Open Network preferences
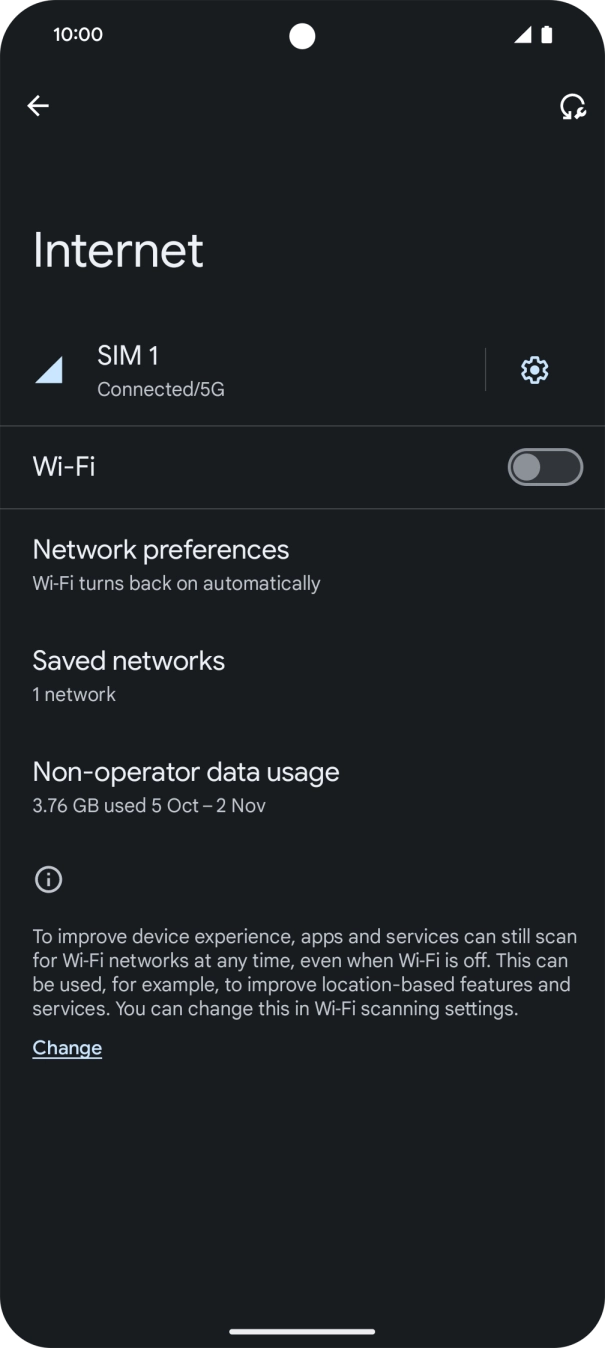Viewport: 605px width, 1348px height. coord(302,565)
